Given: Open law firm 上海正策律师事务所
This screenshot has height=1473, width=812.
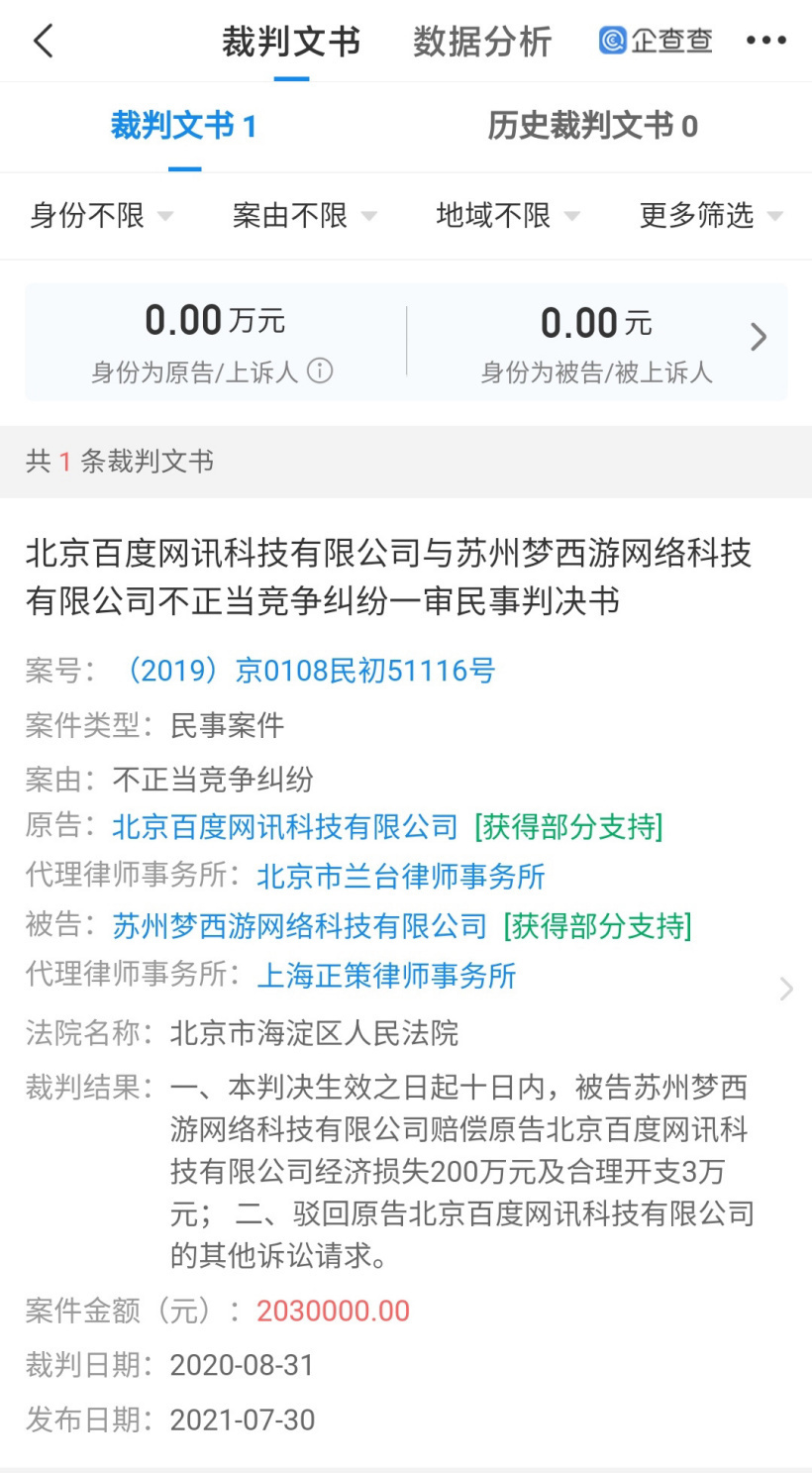Looking at the screenshot, I should pyautogui.click(x=387, y=976).
